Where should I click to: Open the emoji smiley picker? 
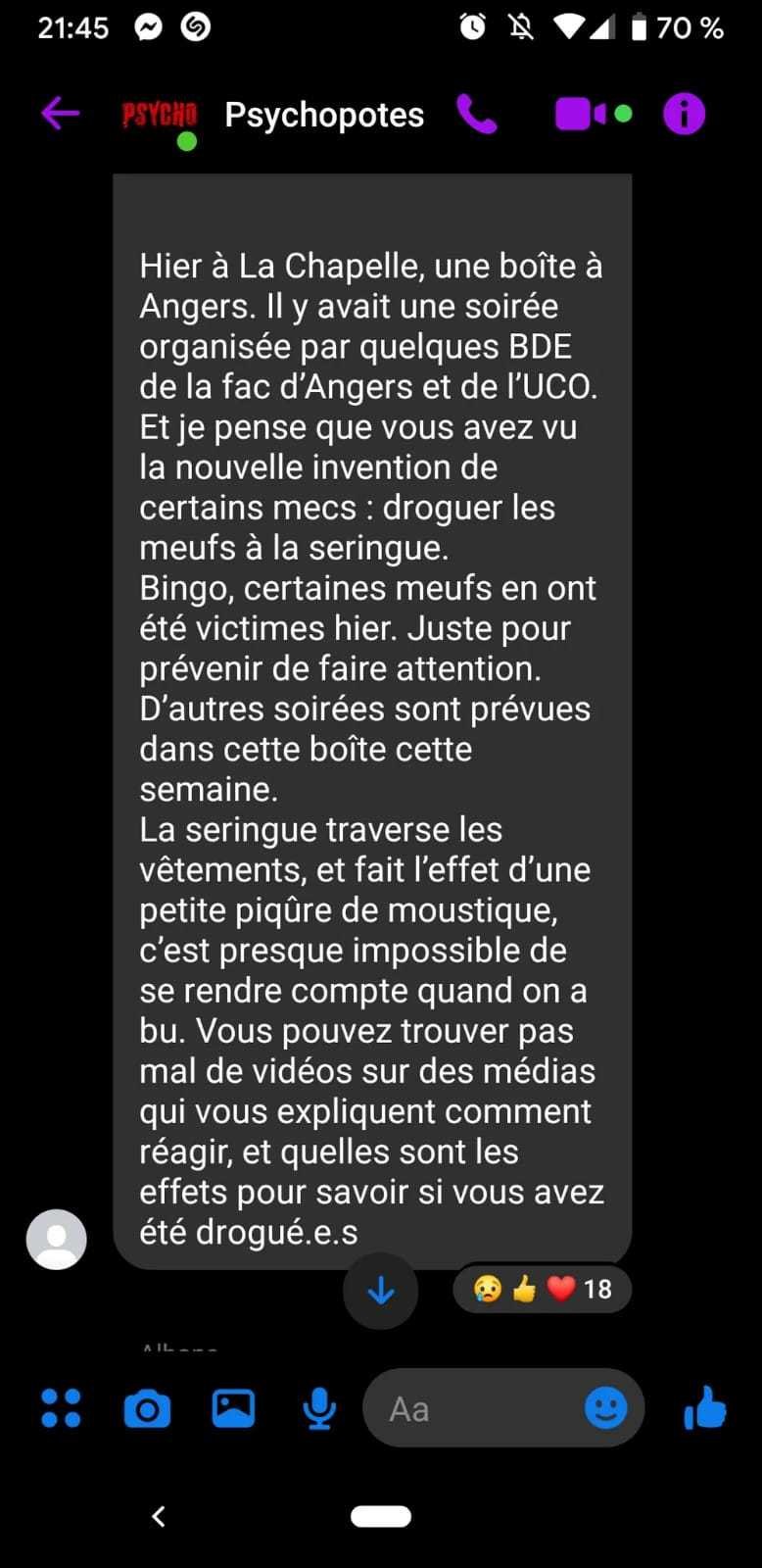point(605,1409)
